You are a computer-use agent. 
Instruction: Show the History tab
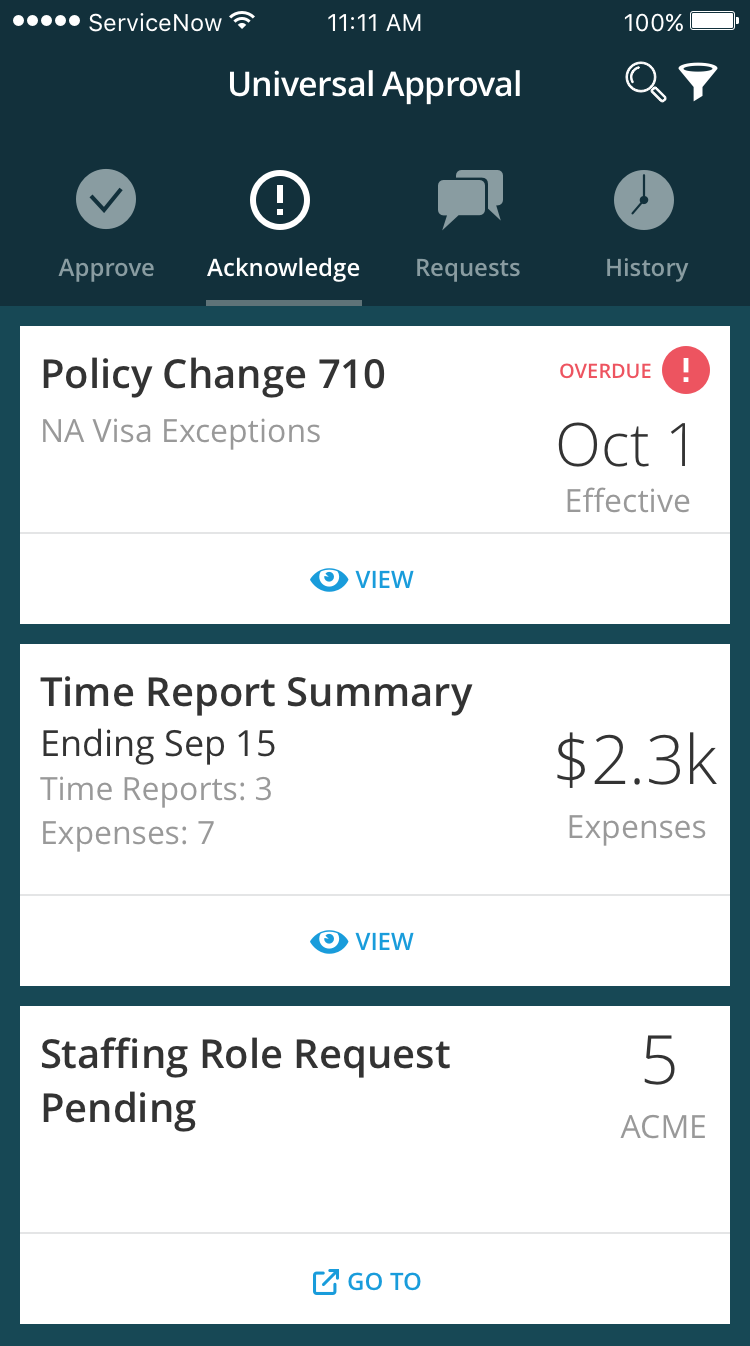645,225
